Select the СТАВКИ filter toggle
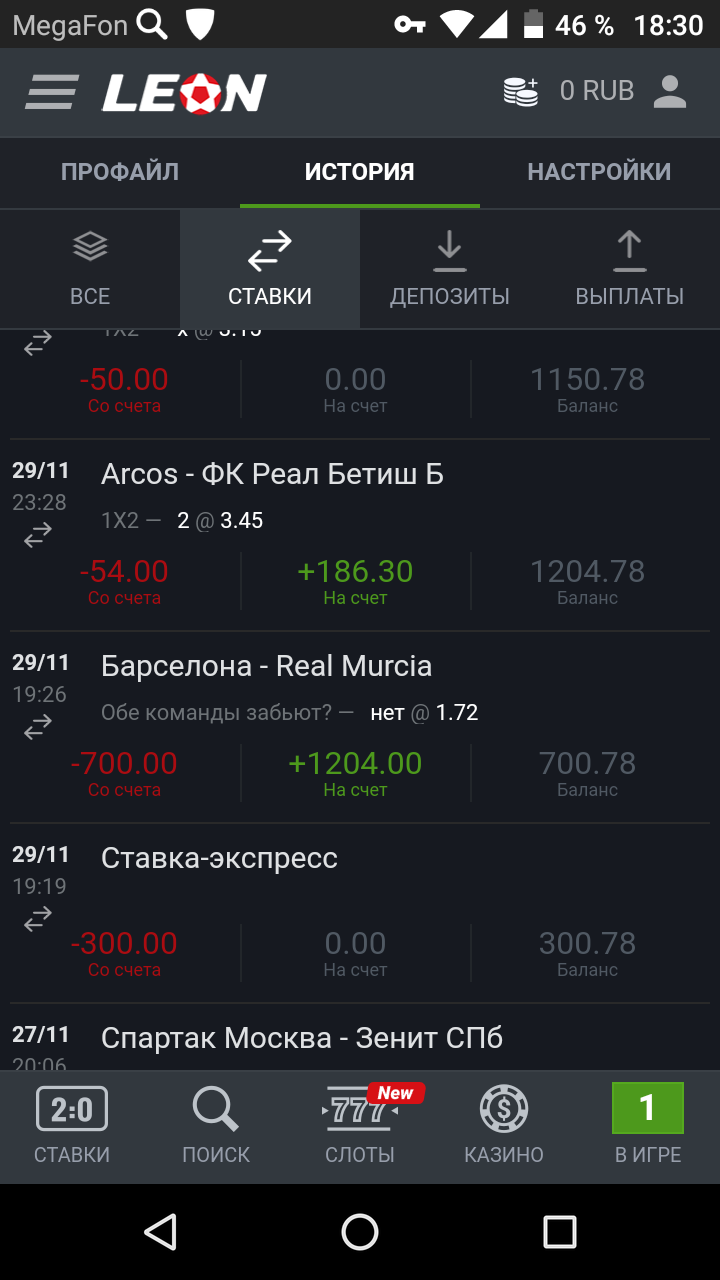 coord(269,268)
